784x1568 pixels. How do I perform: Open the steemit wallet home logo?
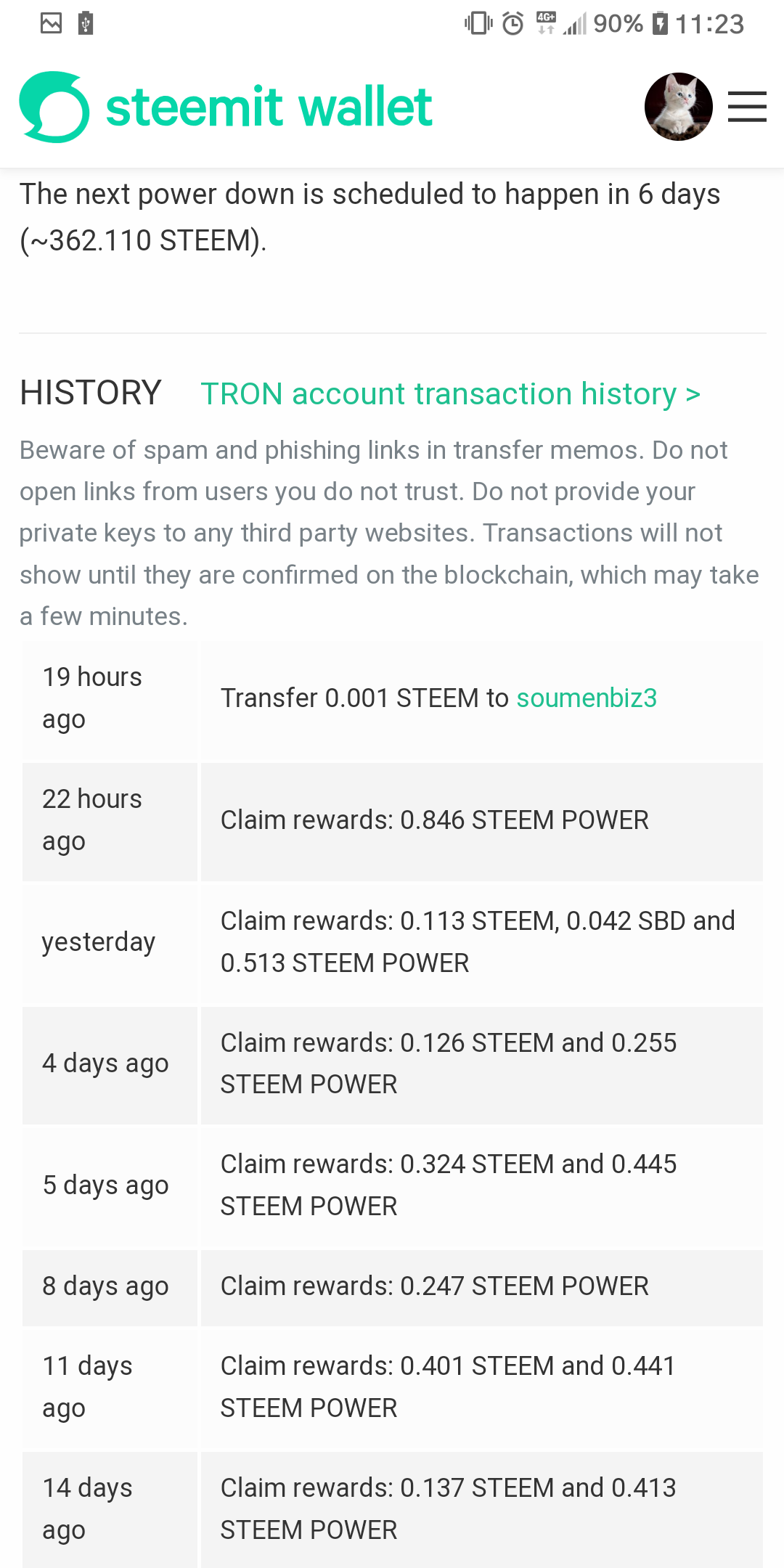(226, 107)
